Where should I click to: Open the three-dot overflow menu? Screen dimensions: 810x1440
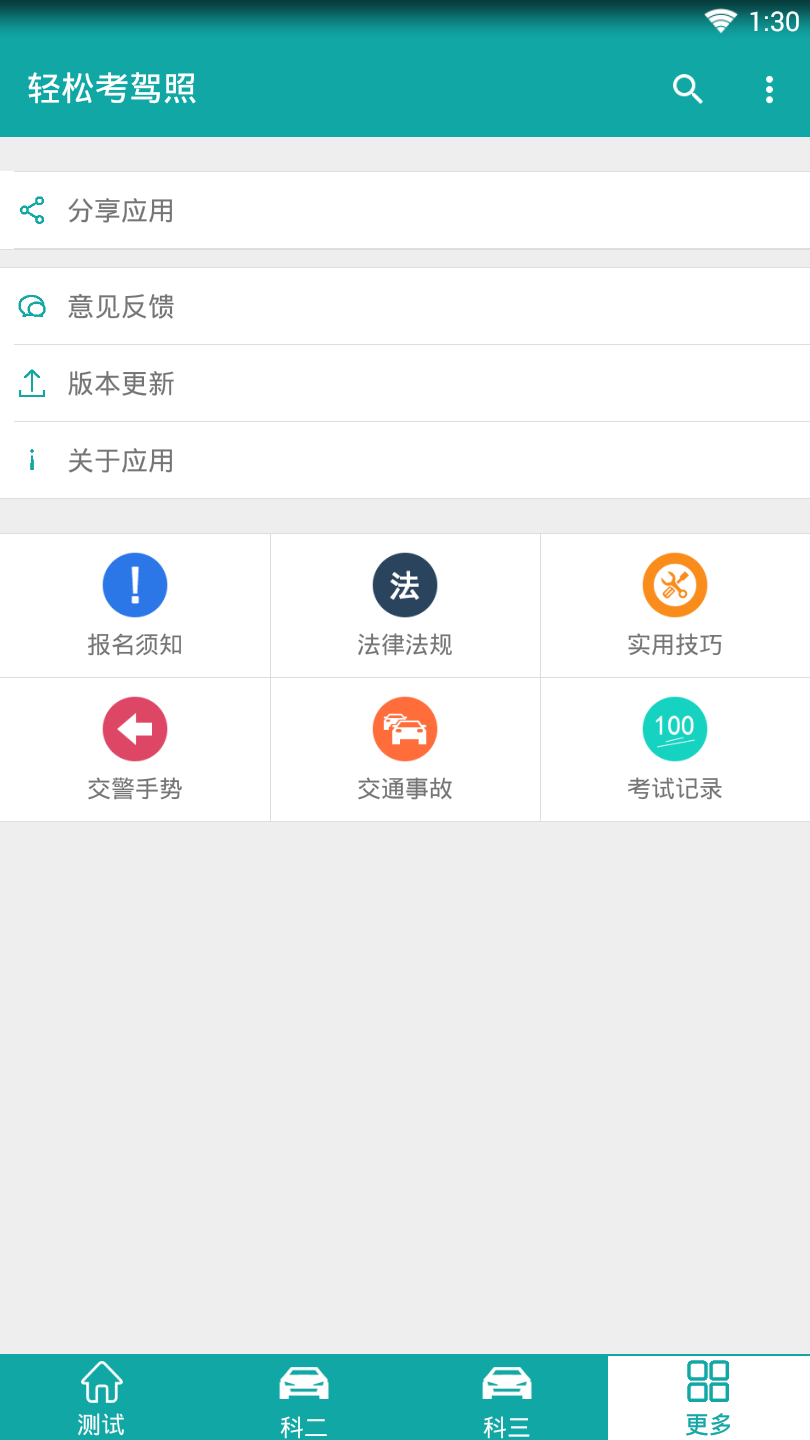769,89
